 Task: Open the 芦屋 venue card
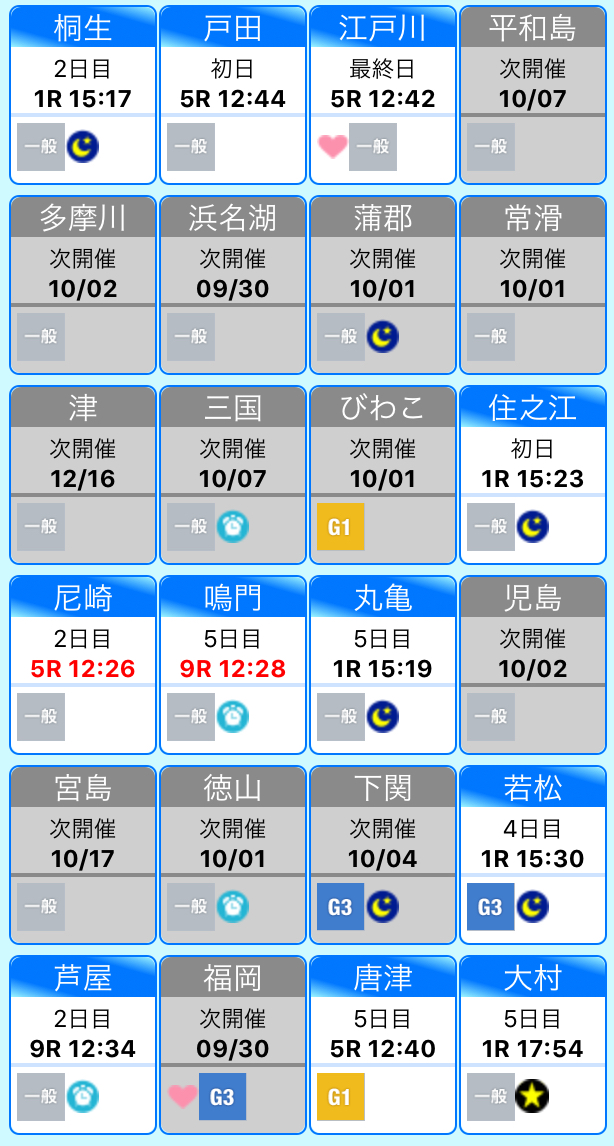[x=83, y=1045]
